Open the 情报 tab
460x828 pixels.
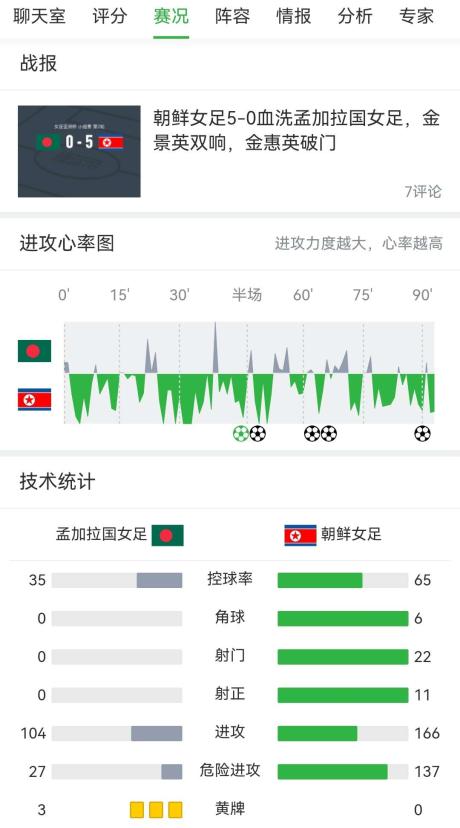[294, 16]
